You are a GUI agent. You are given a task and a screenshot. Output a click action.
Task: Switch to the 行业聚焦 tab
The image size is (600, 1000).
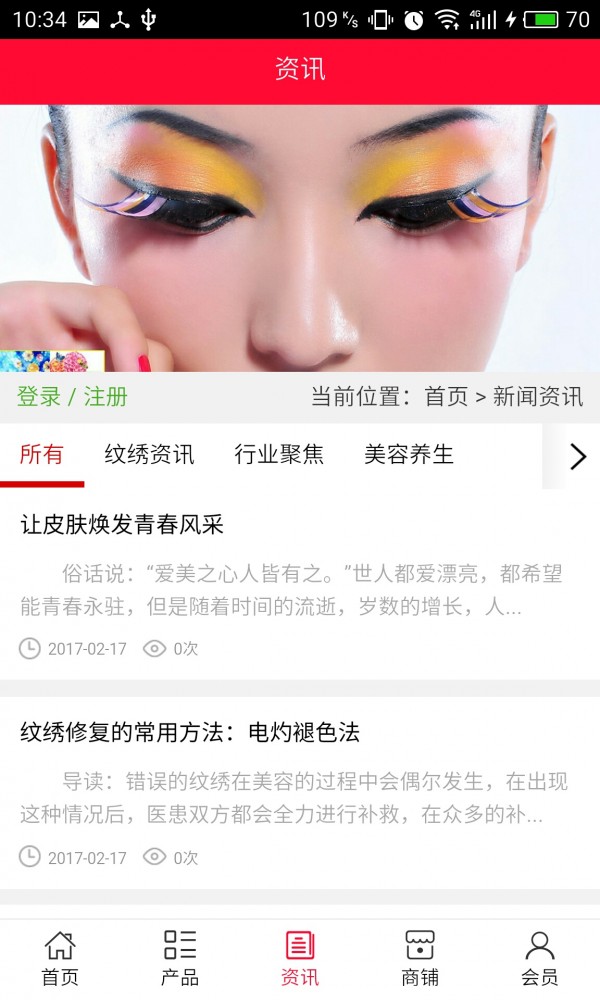pos(279,455)
